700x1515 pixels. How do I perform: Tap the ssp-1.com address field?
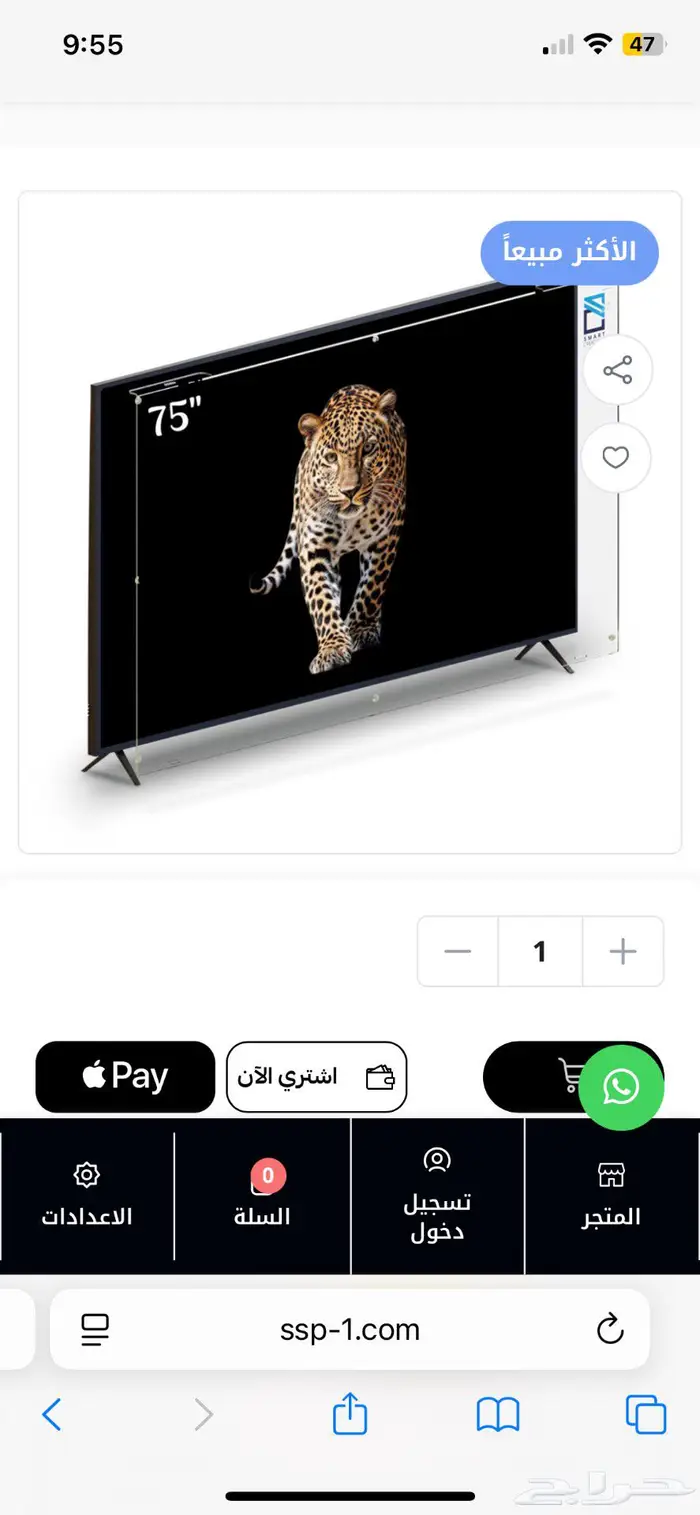click(x=350, y=1329)
